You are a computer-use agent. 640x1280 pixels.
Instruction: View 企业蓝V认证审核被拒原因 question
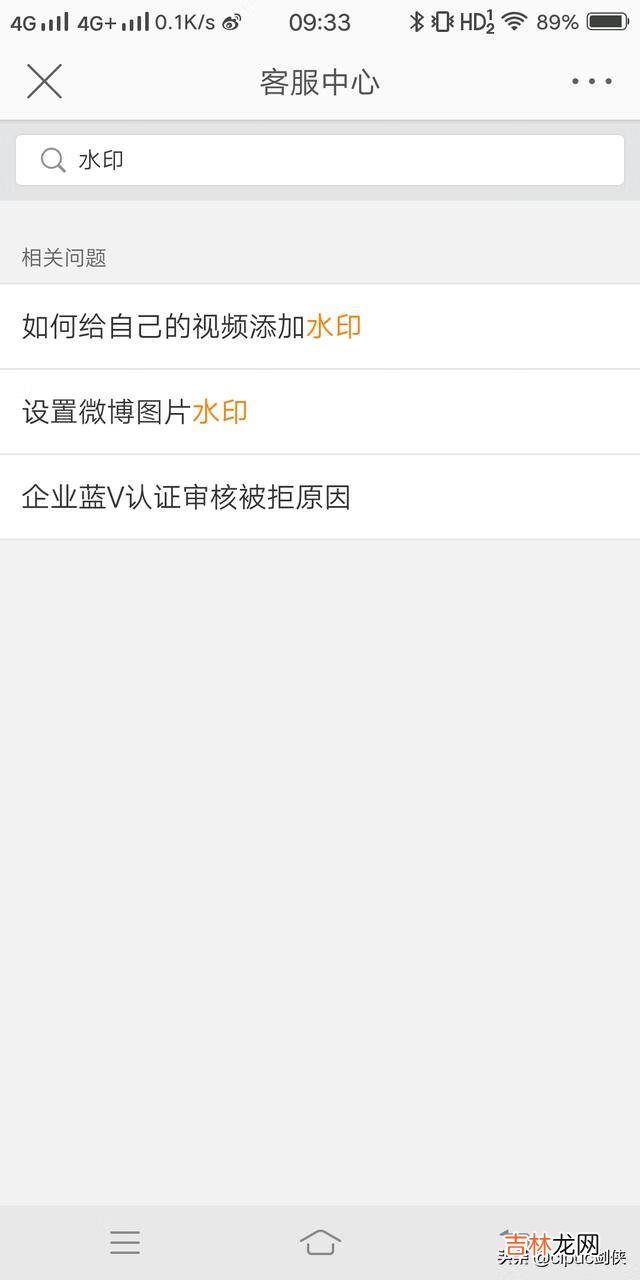pyautogui.click(x=320, y=497)
